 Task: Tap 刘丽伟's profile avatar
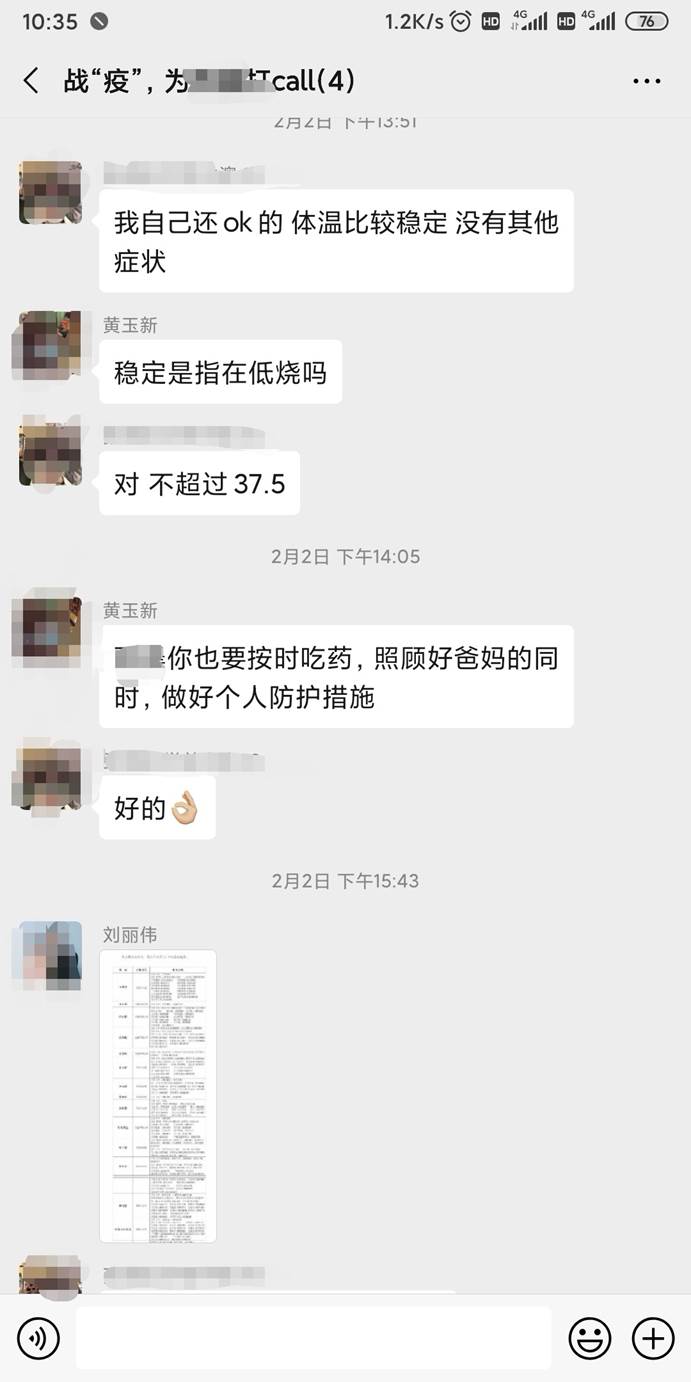(47, 956)
